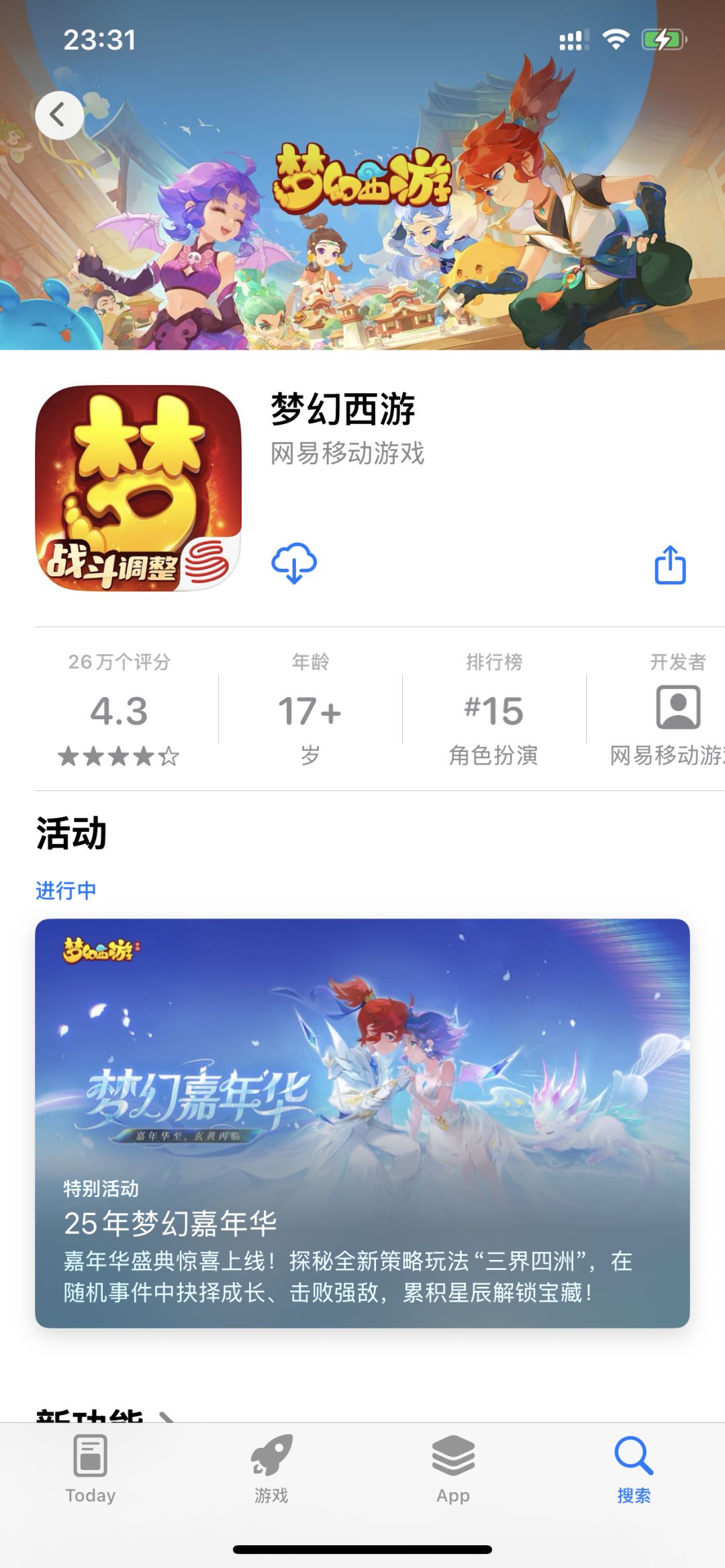Check the 17+ age rating details
The image size is (725, 1568).
(310, 710)
